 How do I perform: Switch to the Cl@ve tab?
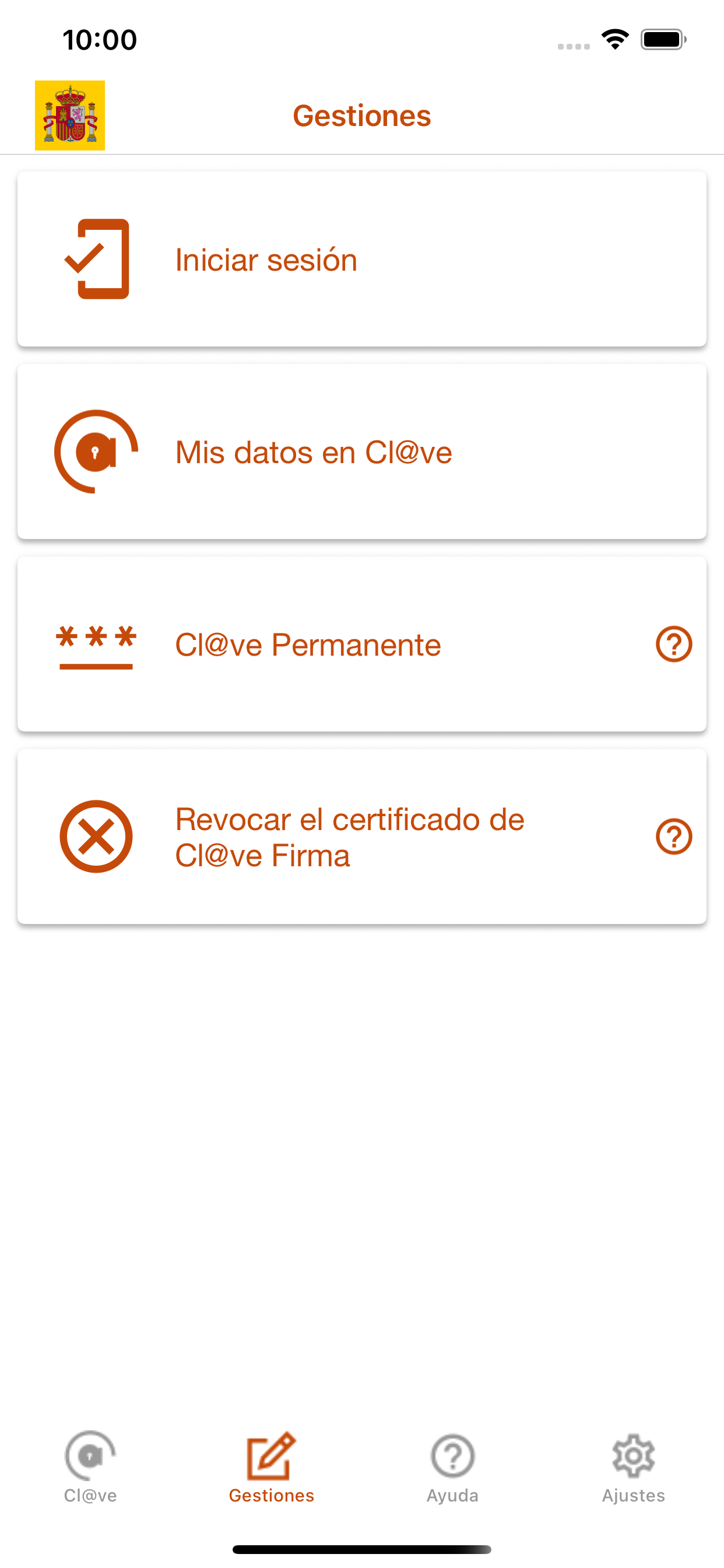coord(91,1468)
